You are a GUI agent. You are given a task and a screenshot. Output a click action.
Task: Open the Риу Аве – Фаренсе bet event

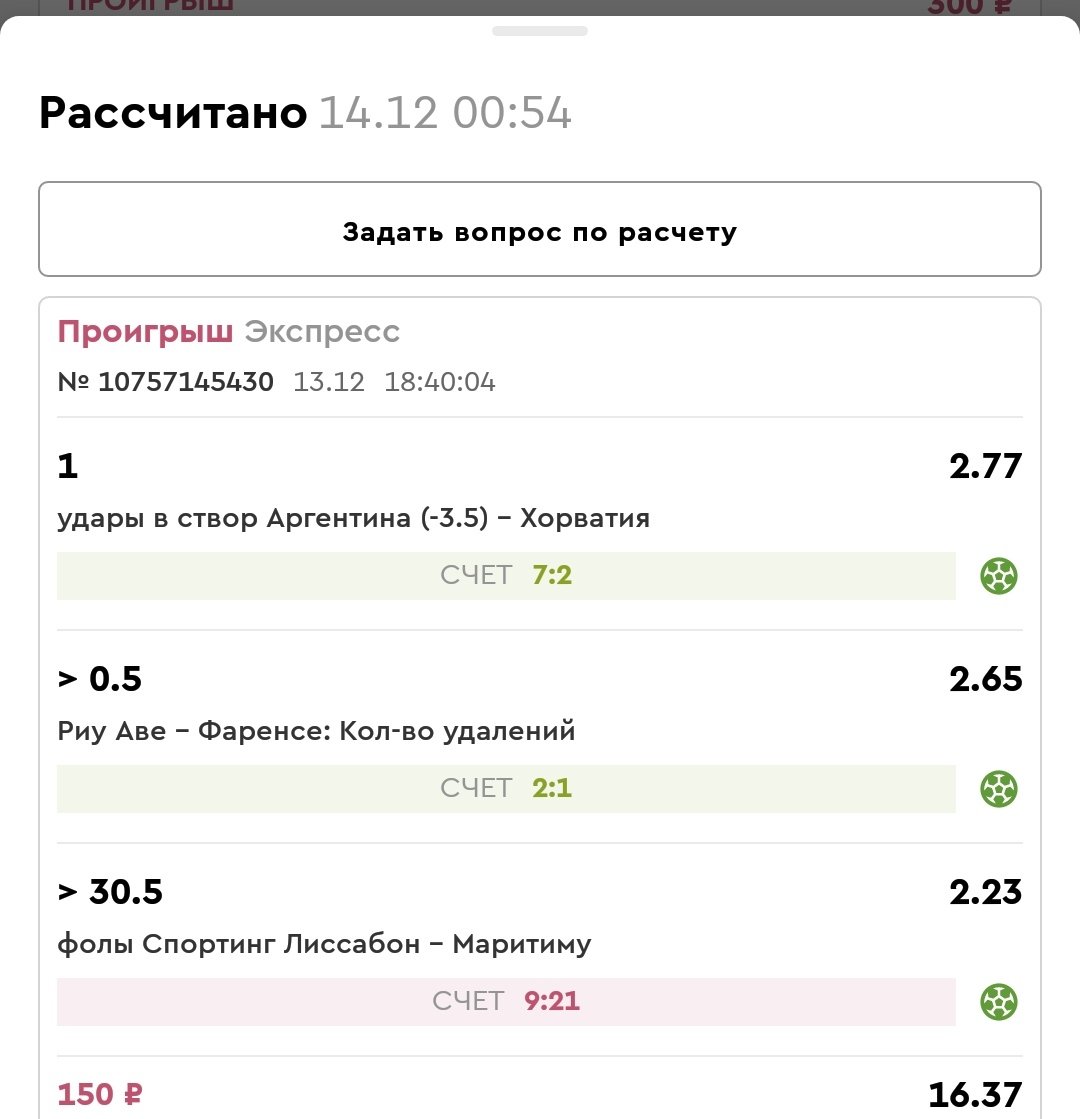(317, 732)
